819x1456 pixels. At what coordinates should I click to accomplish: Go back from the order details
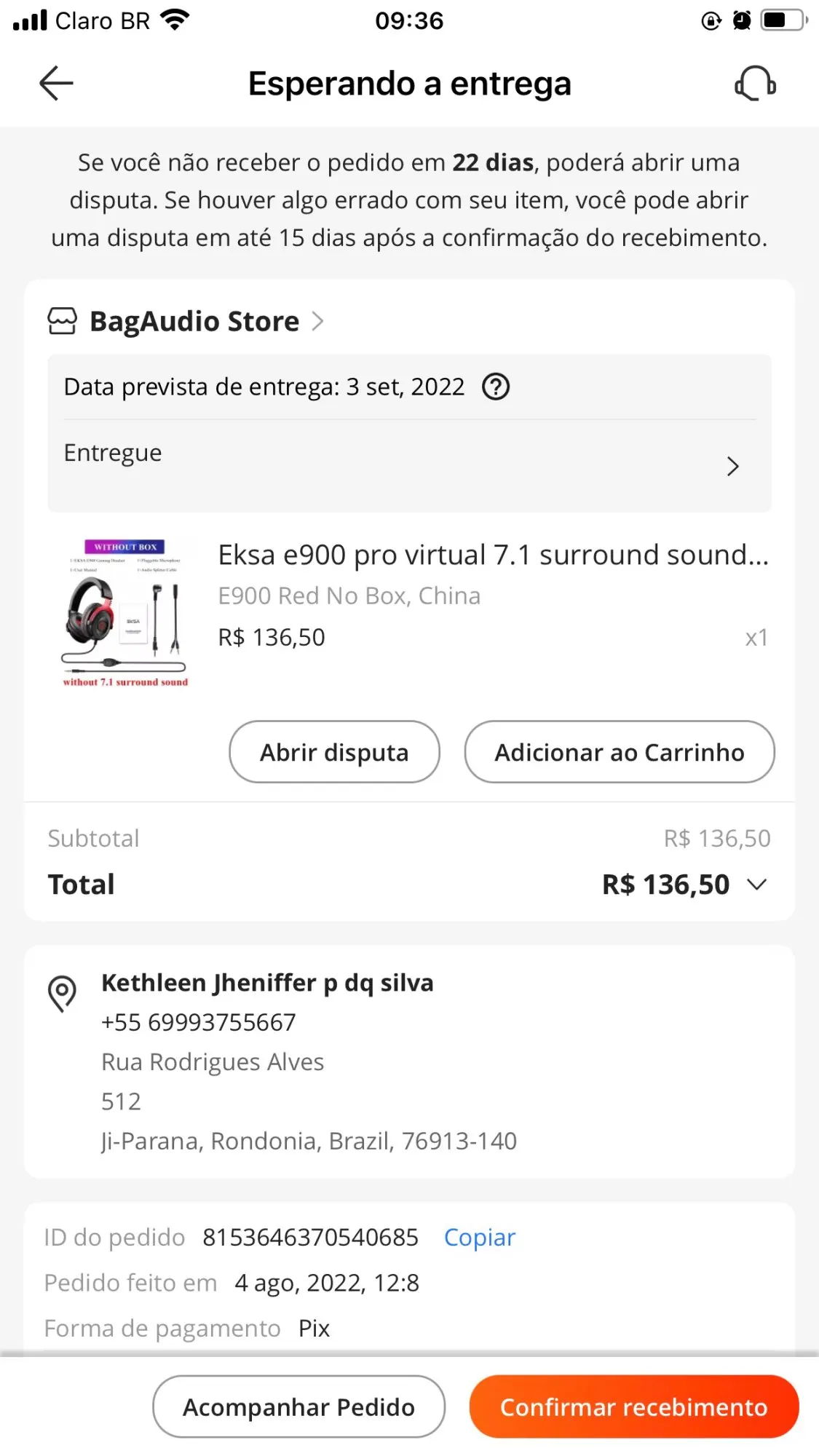pos(56,83)
